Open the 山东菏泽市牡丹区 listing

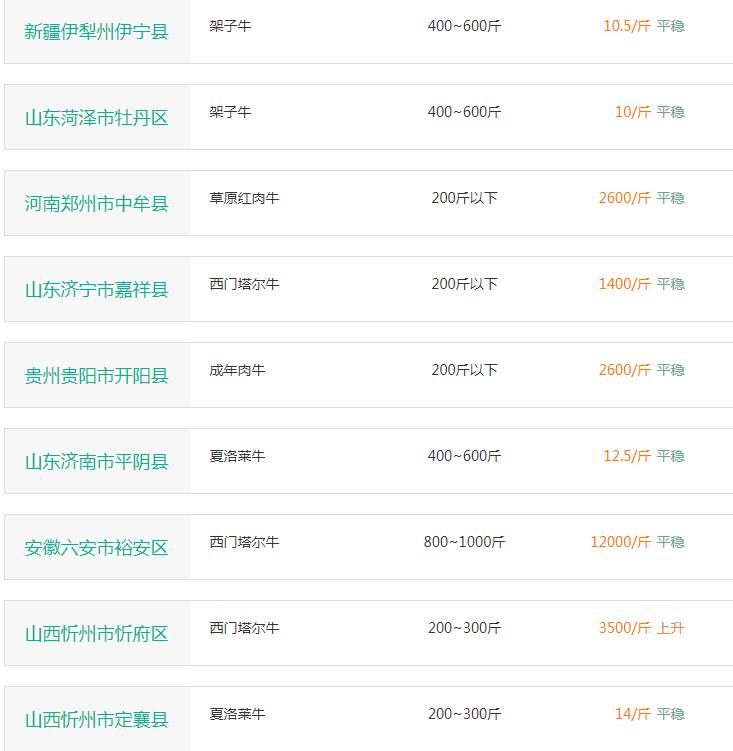[x=97, y=118]
